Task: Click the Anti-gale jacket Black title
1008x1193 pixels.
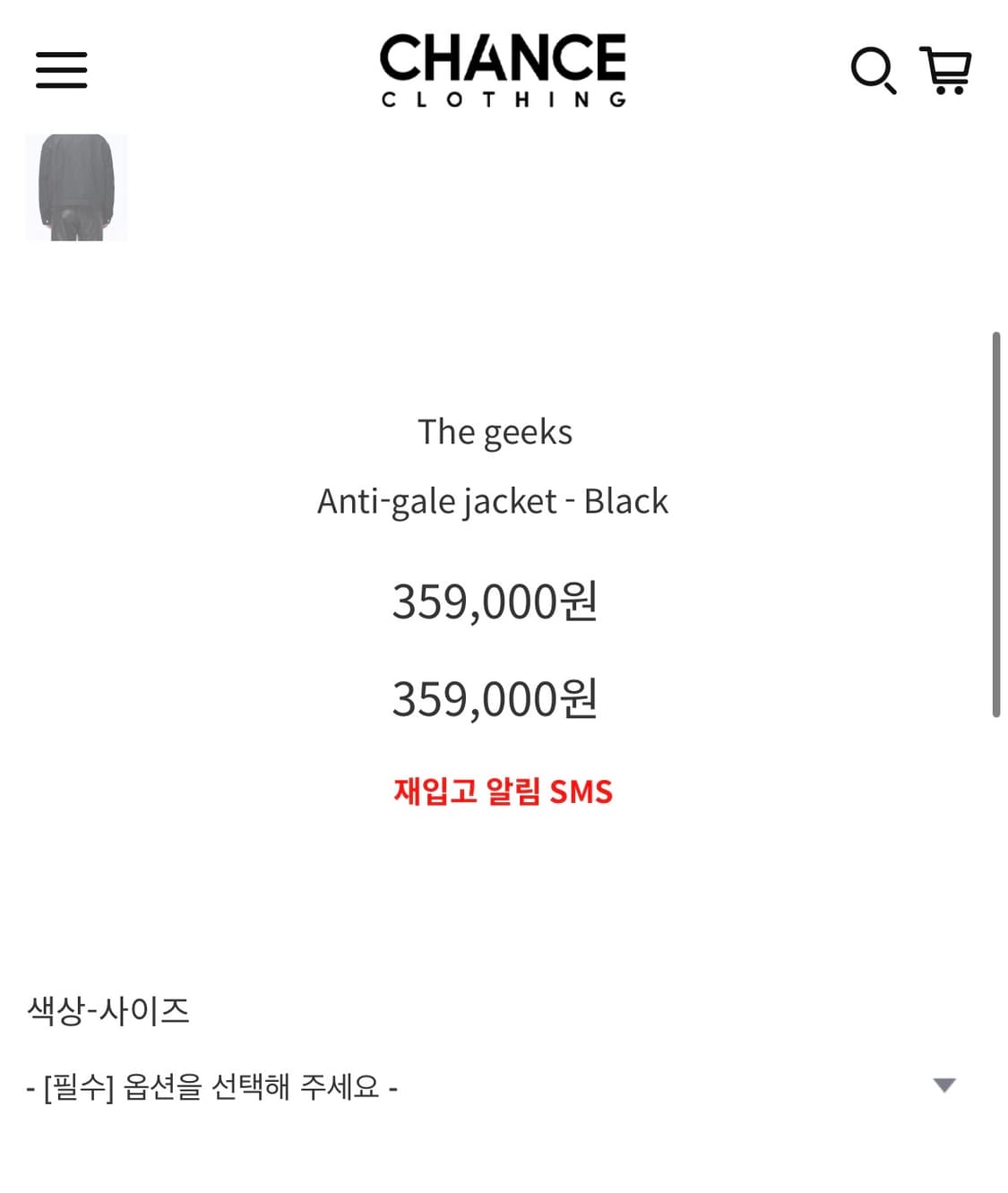Action: coord(492,501)
